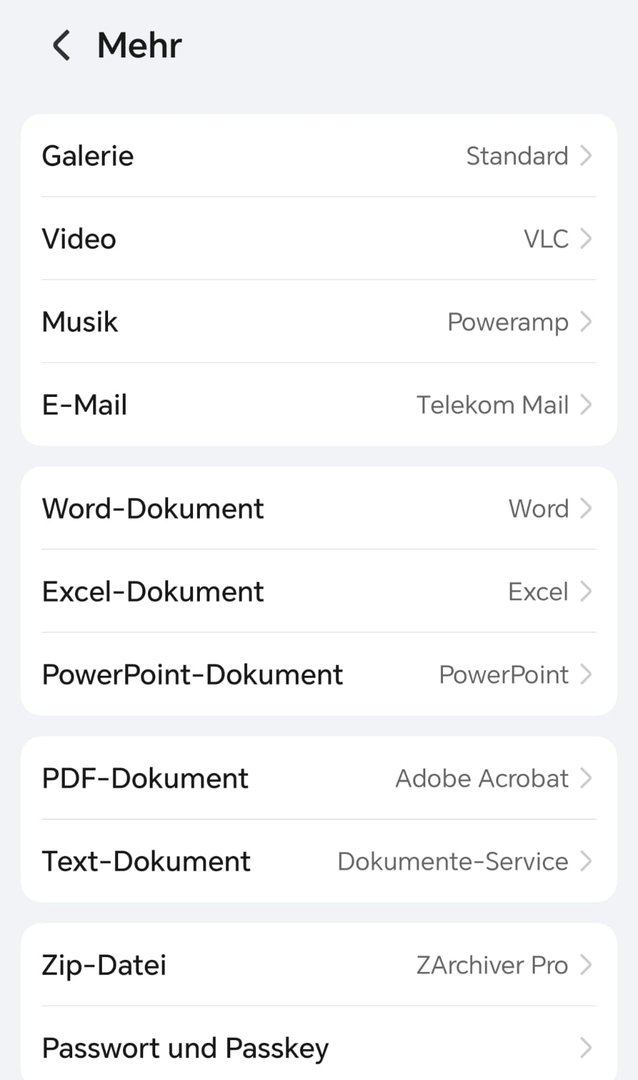Open the Word-Dokument setting
Image resolution: width=638 pixels, height=1080 pixels.
[x=318, y=508]
